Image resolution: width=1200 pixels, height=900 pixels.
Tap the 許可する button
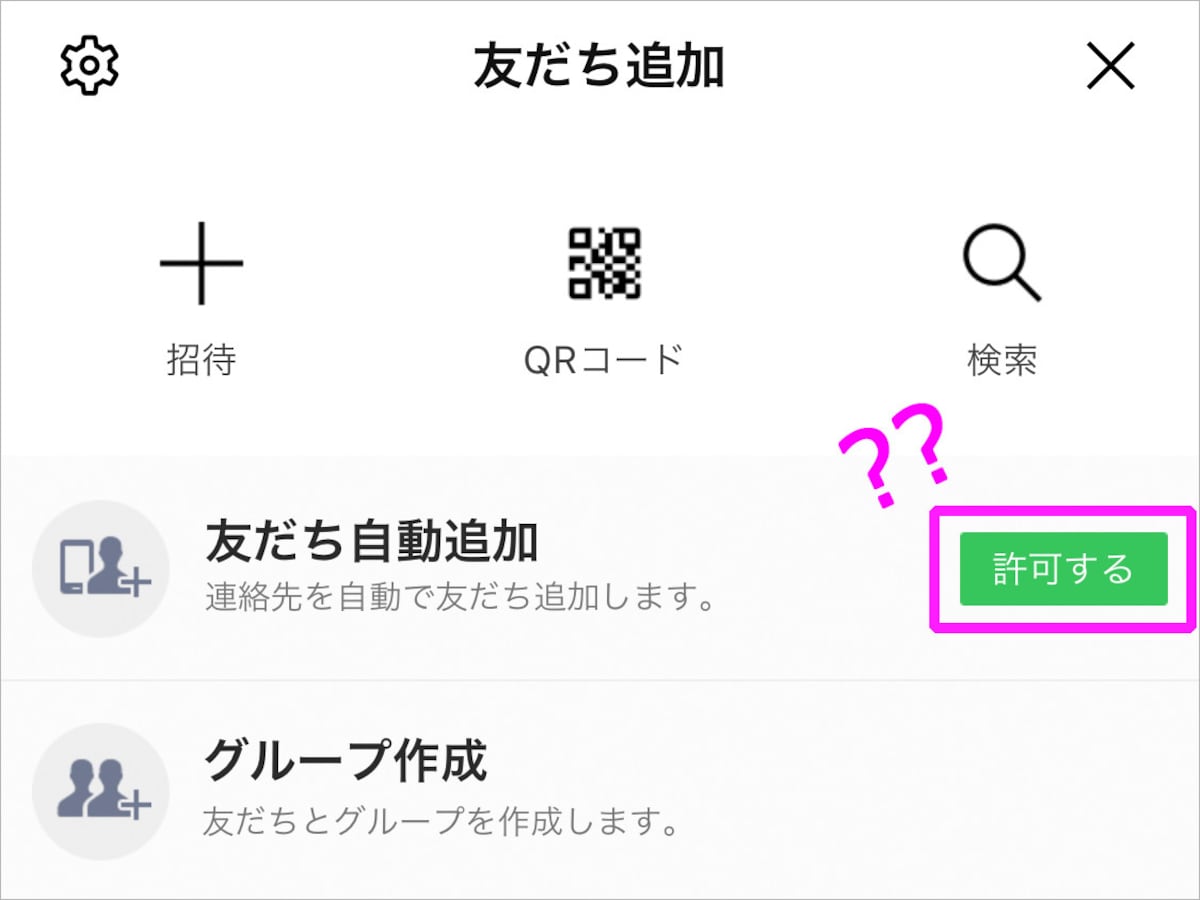coord(1063,569)
